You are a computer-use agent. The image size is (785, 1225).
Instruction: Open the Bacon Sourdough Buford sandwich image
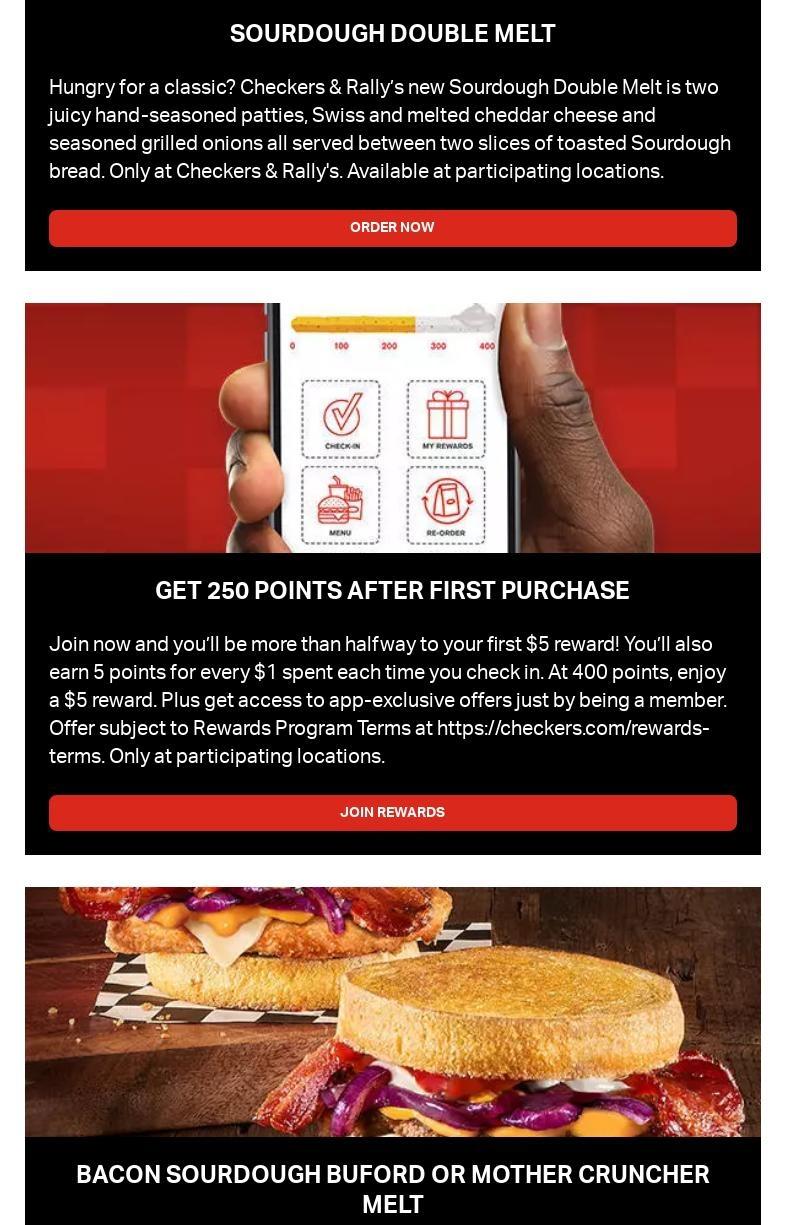392,1011
